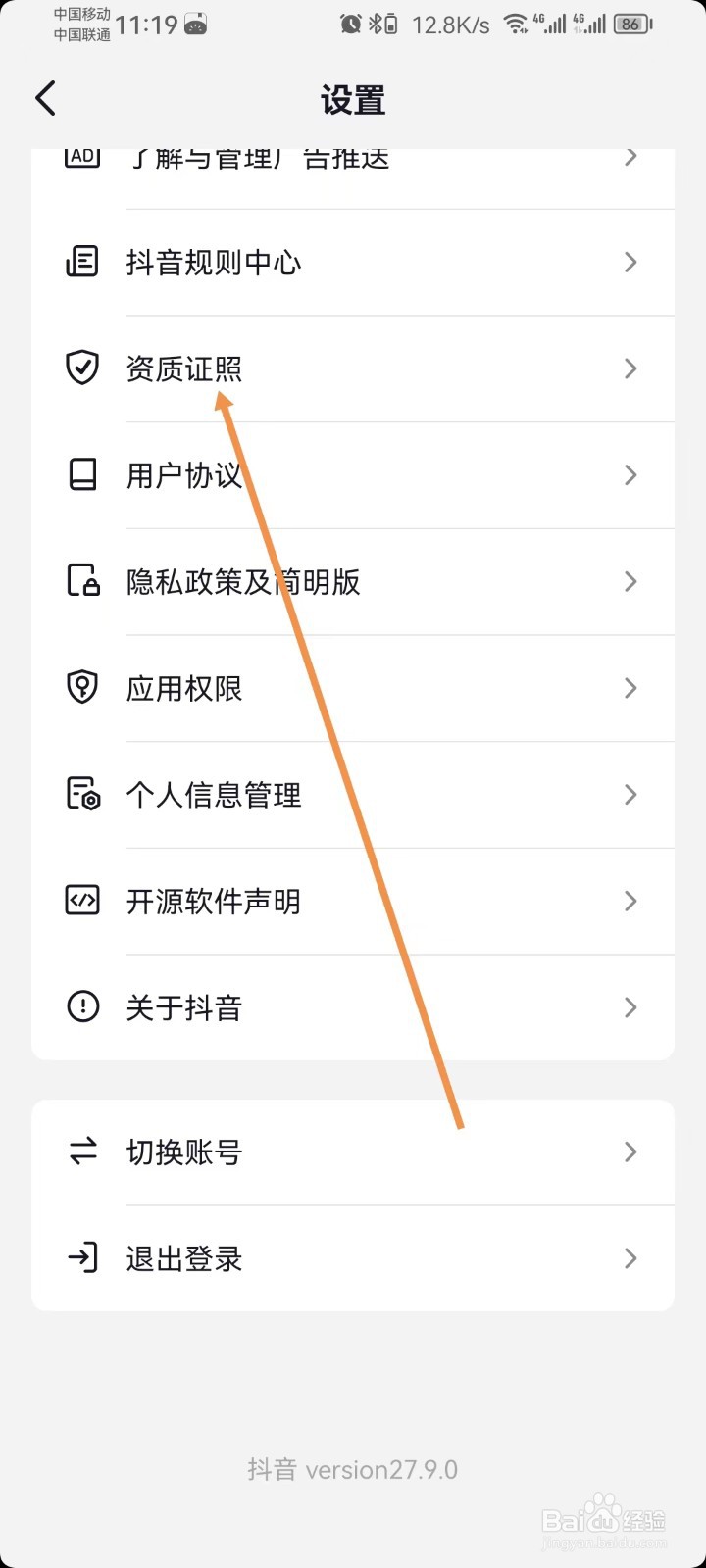
Task: Tap the 关于抖音 info icon
Action: tap(82, 1007)
